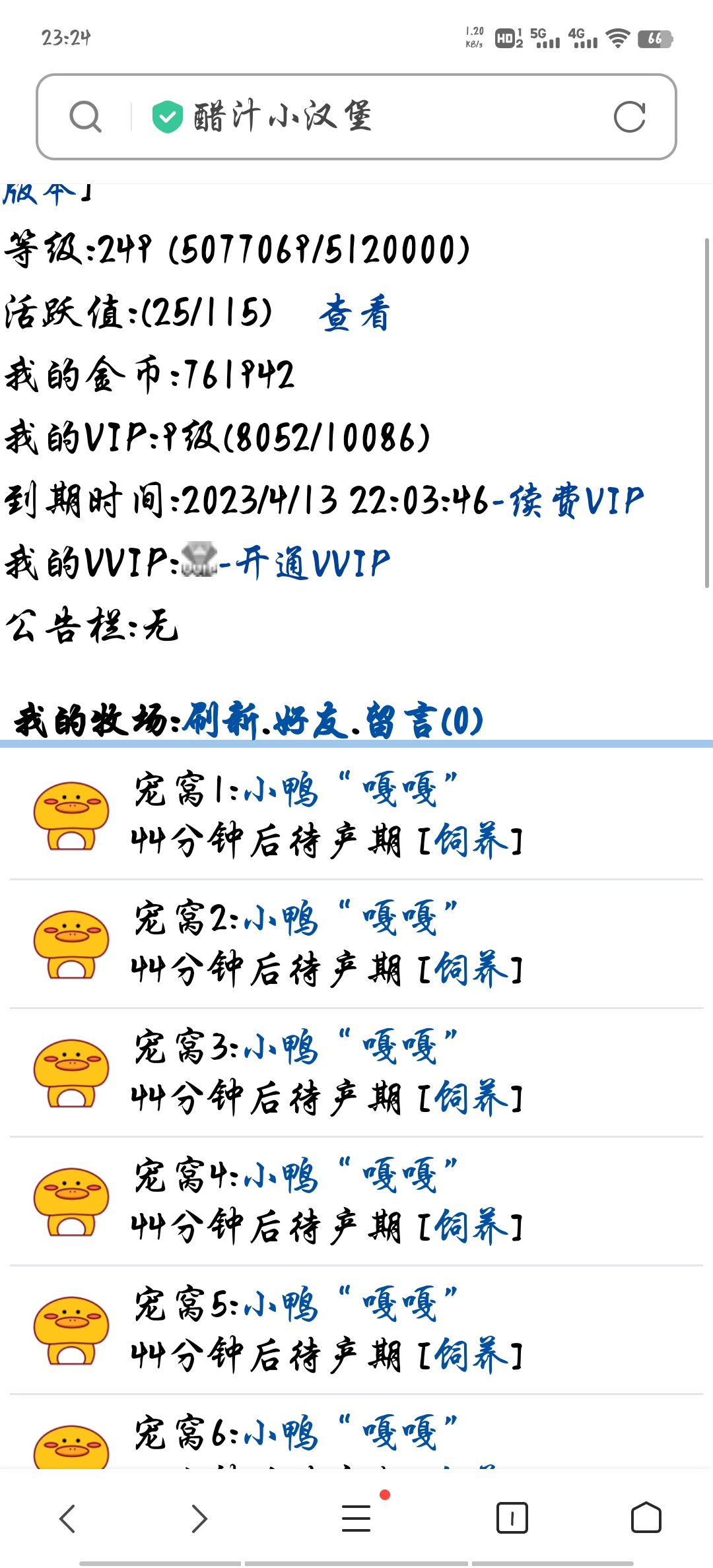713x1568 pixels.
Task: Open the 好友 friends link
Action: click(x=310, y=719)
